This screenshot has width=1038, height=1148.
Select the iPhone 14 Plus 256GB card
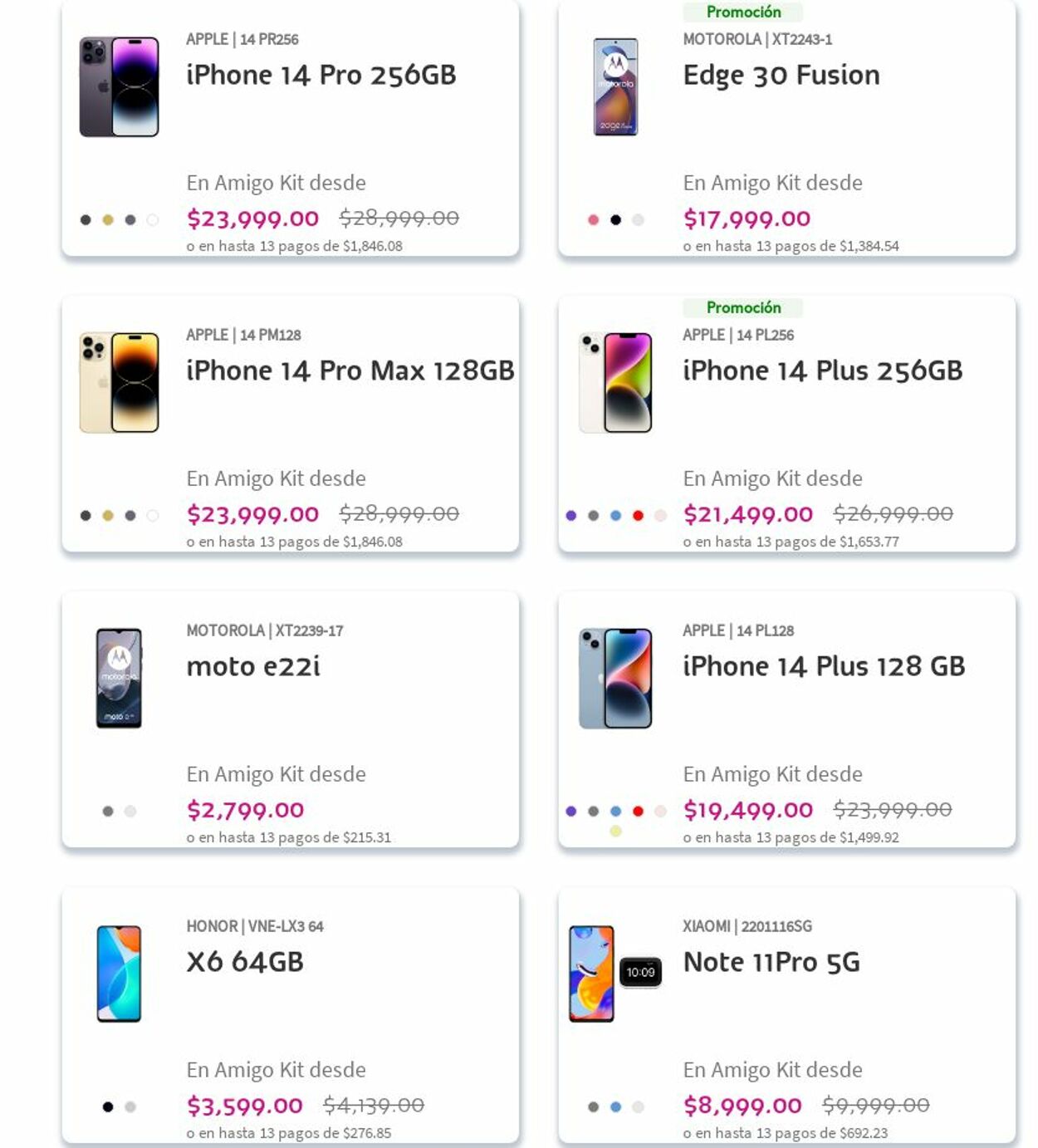point(822,370)
